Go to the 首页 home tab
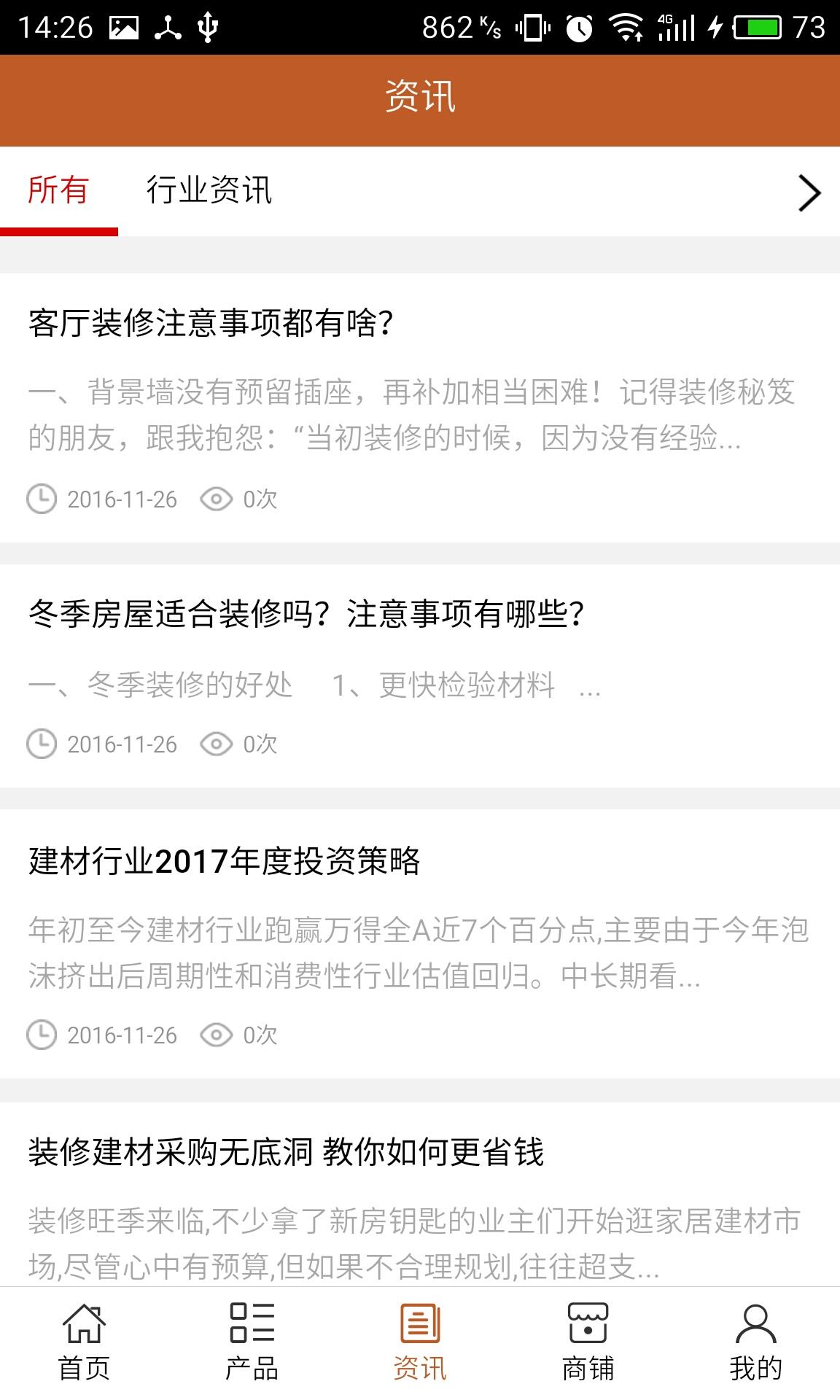 [x=84, y=1343]
